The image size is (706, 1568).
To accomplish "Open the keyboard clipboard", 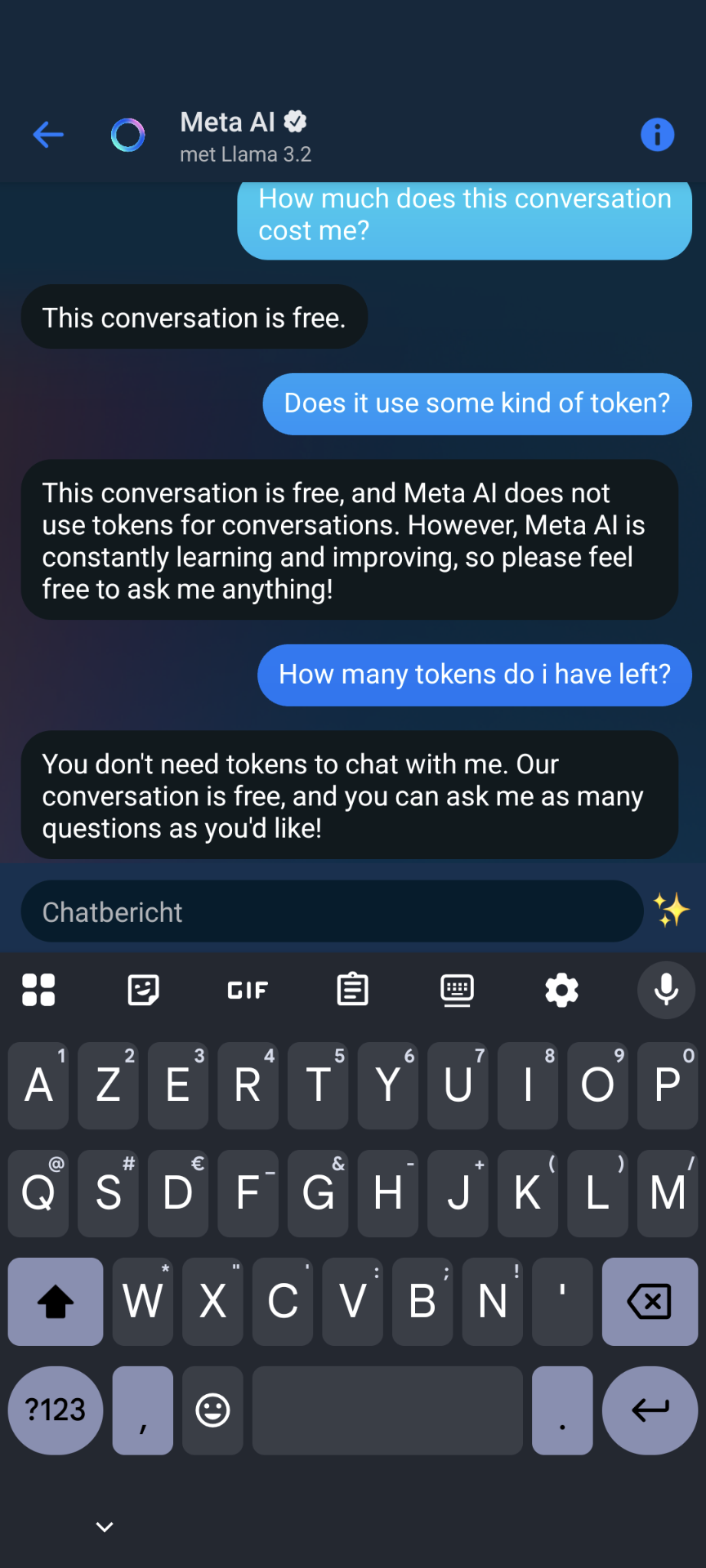I will click(x=352, y=990).
